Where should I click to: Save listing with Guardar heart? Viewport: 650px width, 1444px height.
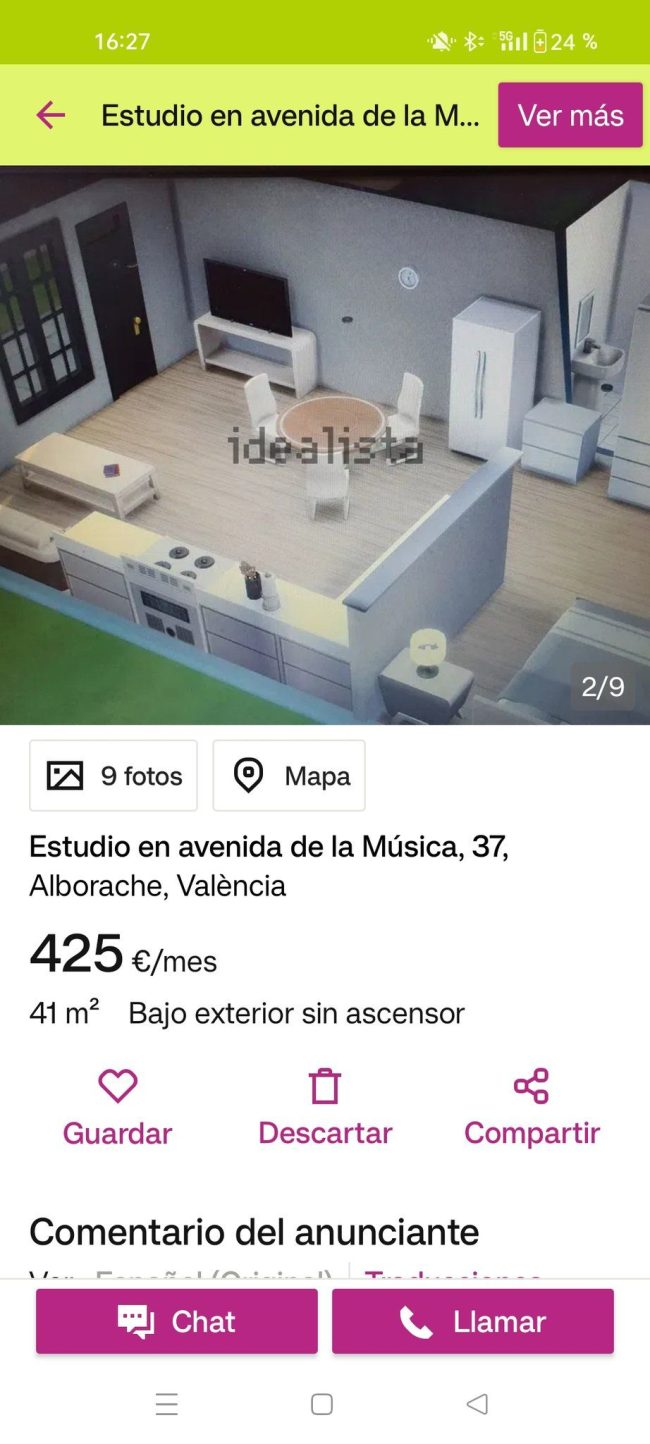117,1107
